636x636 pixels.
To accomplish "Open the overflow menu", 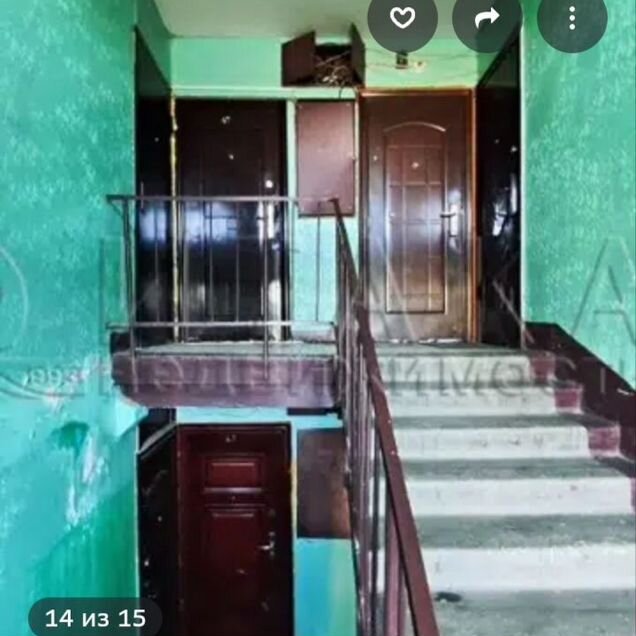I will 572,18.
